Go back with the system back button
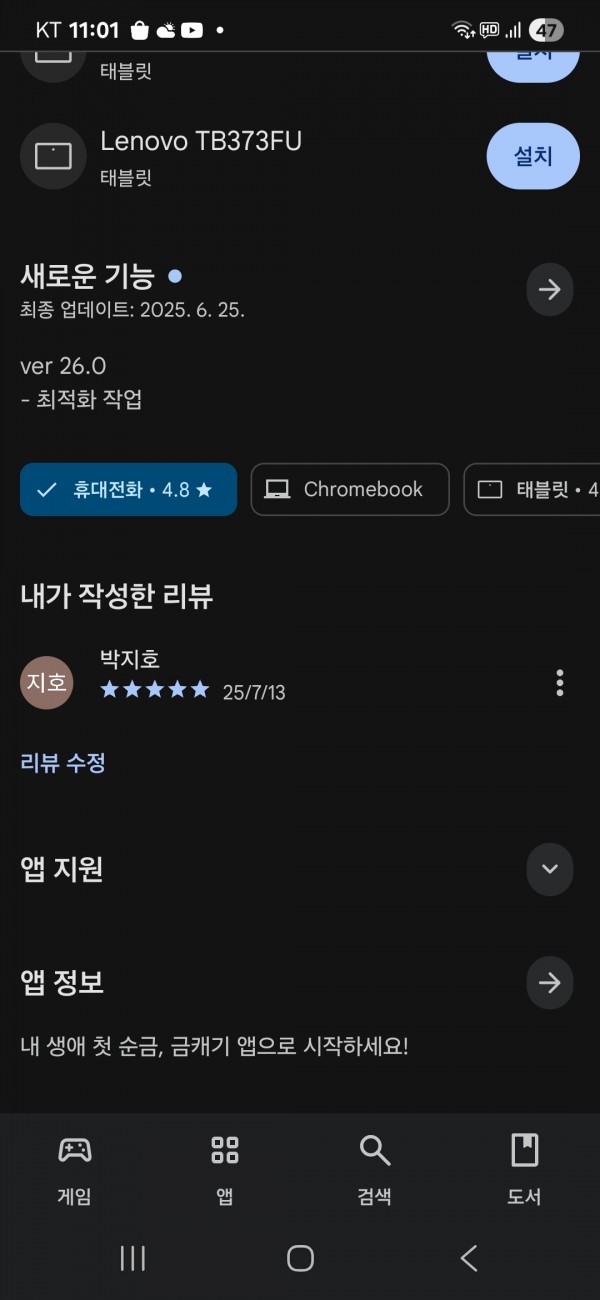Screen dimensions: 600x1300 [468, 1258]
